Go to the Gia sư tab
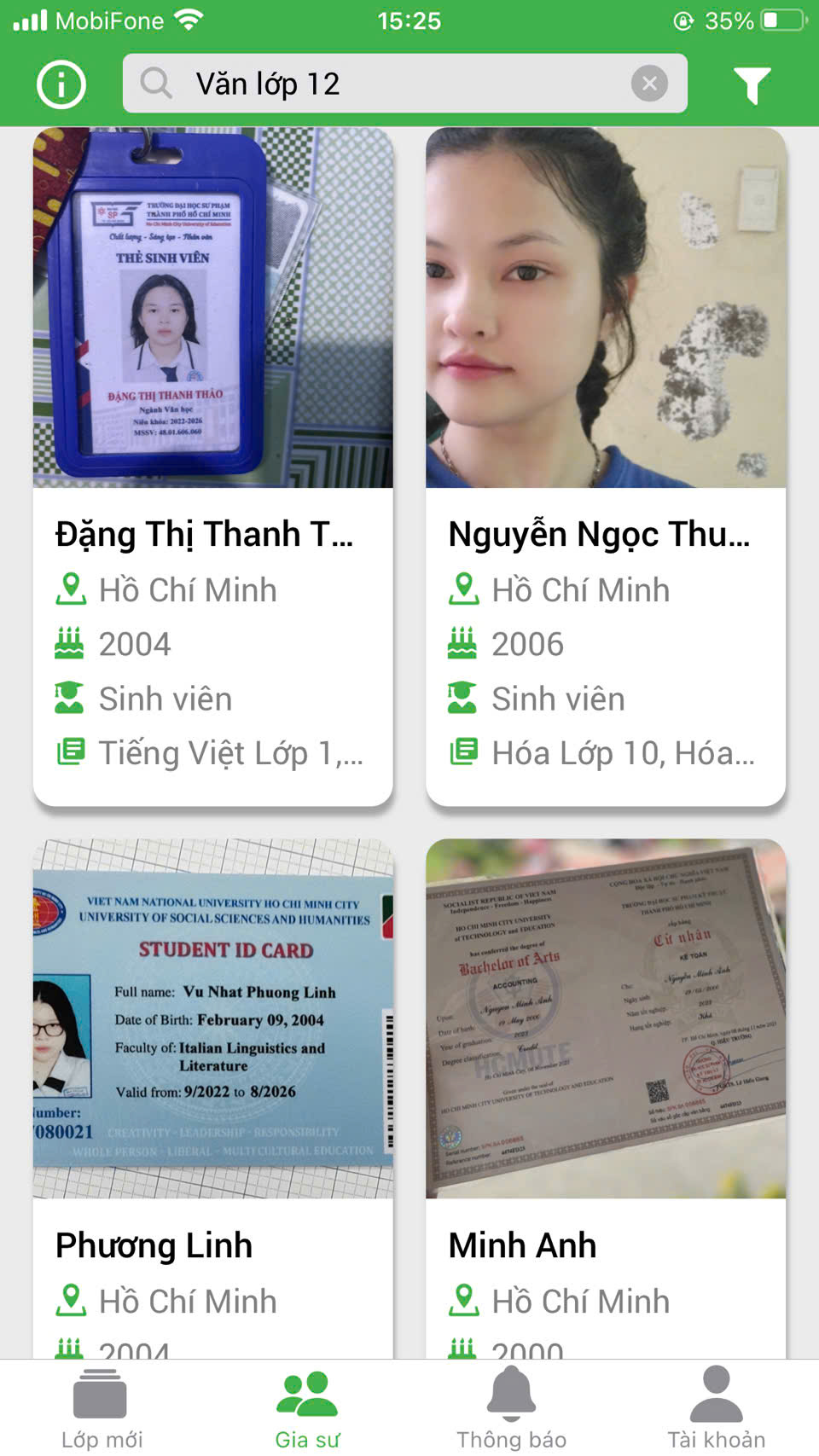The image size is (819, 1456). click(307, 1408)
